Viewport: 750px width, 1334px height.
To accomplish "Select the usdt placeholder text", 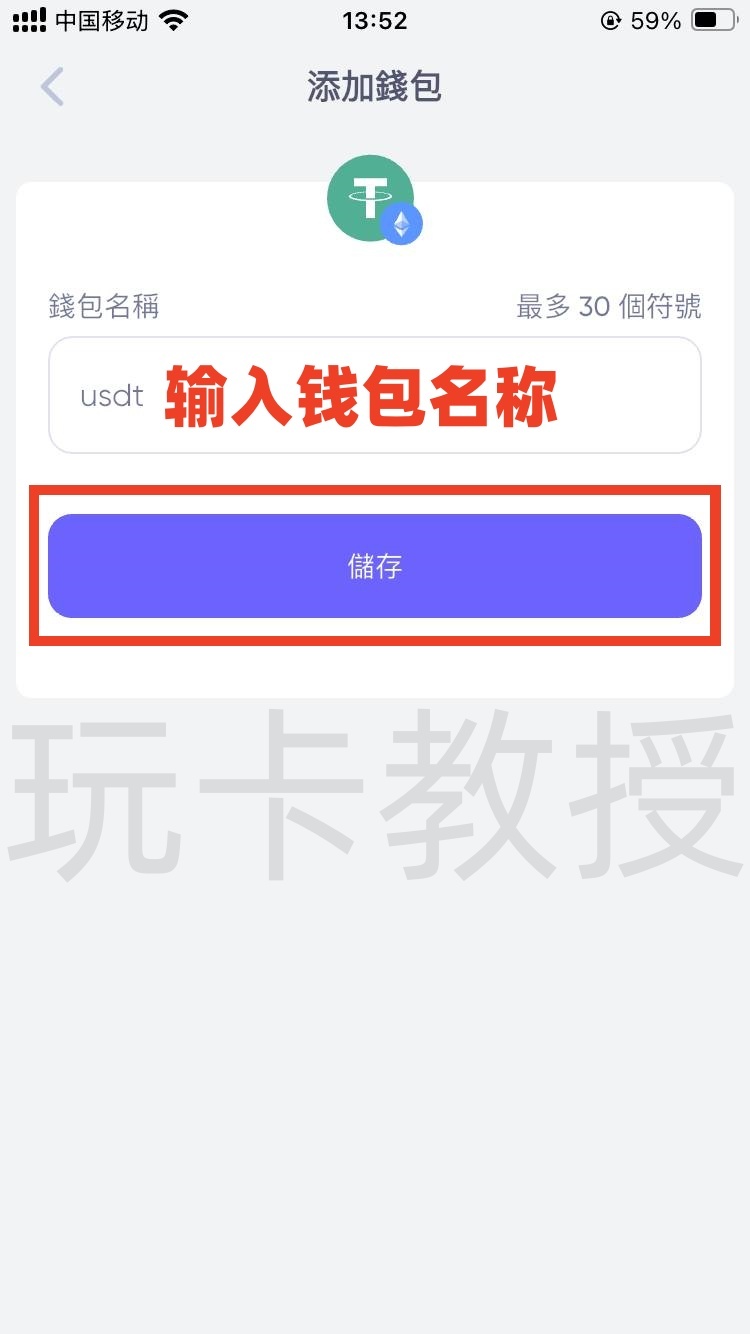I will click(x=113, y=395).
